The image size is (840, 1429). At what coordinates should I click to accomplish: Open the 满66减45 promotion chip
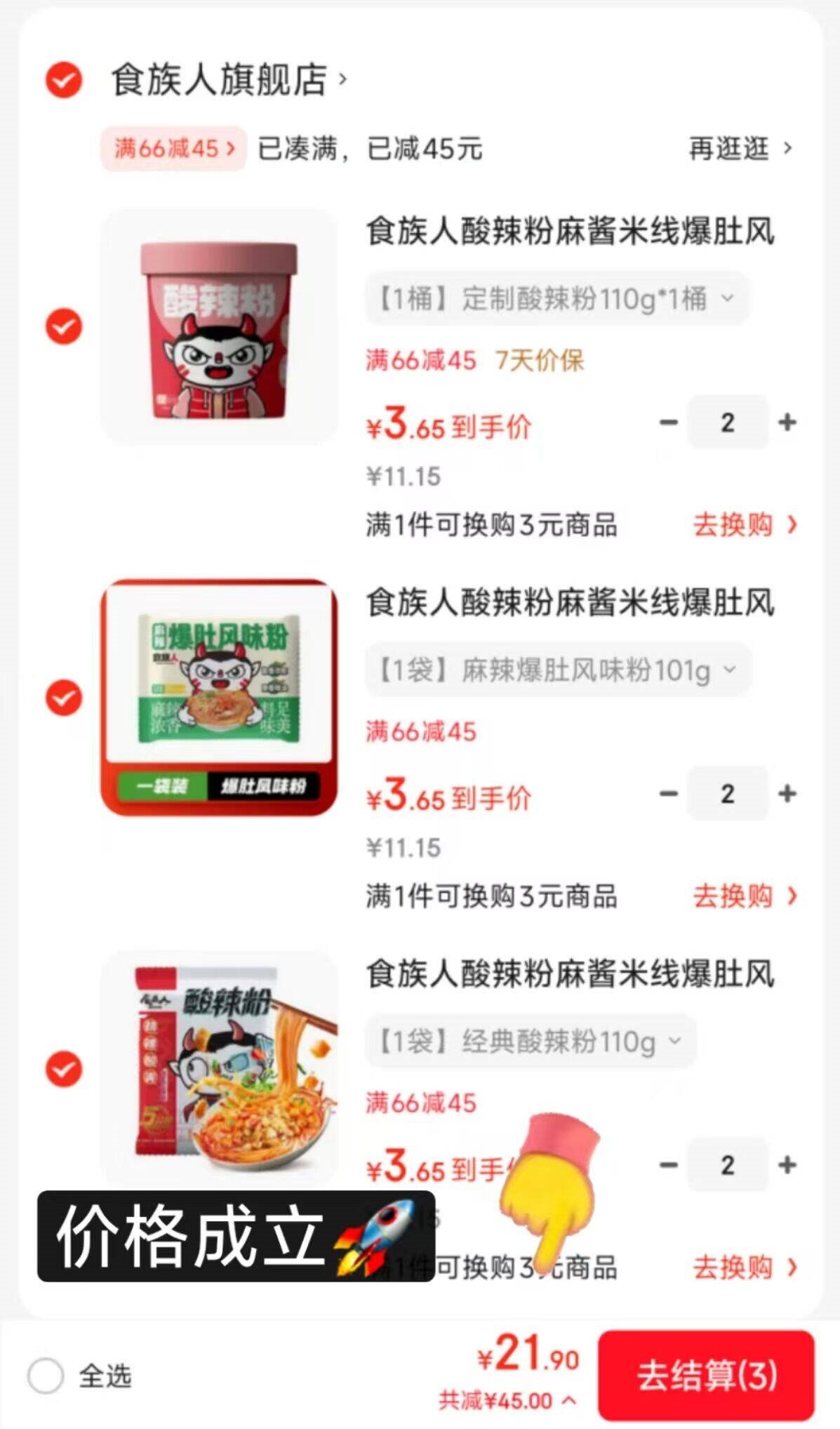(173, 149)
